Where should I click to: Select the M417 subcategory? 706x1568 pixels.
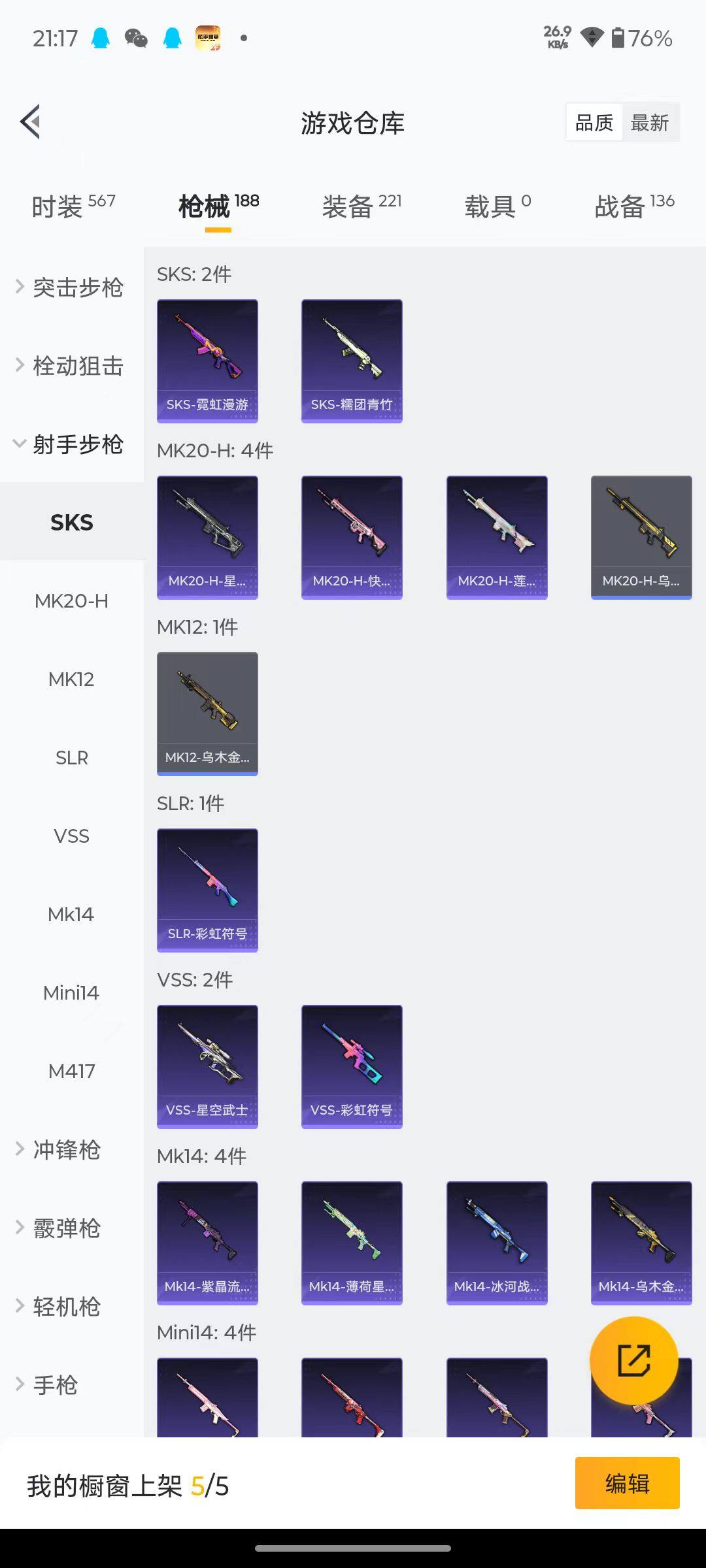(x=71, y=1071)
